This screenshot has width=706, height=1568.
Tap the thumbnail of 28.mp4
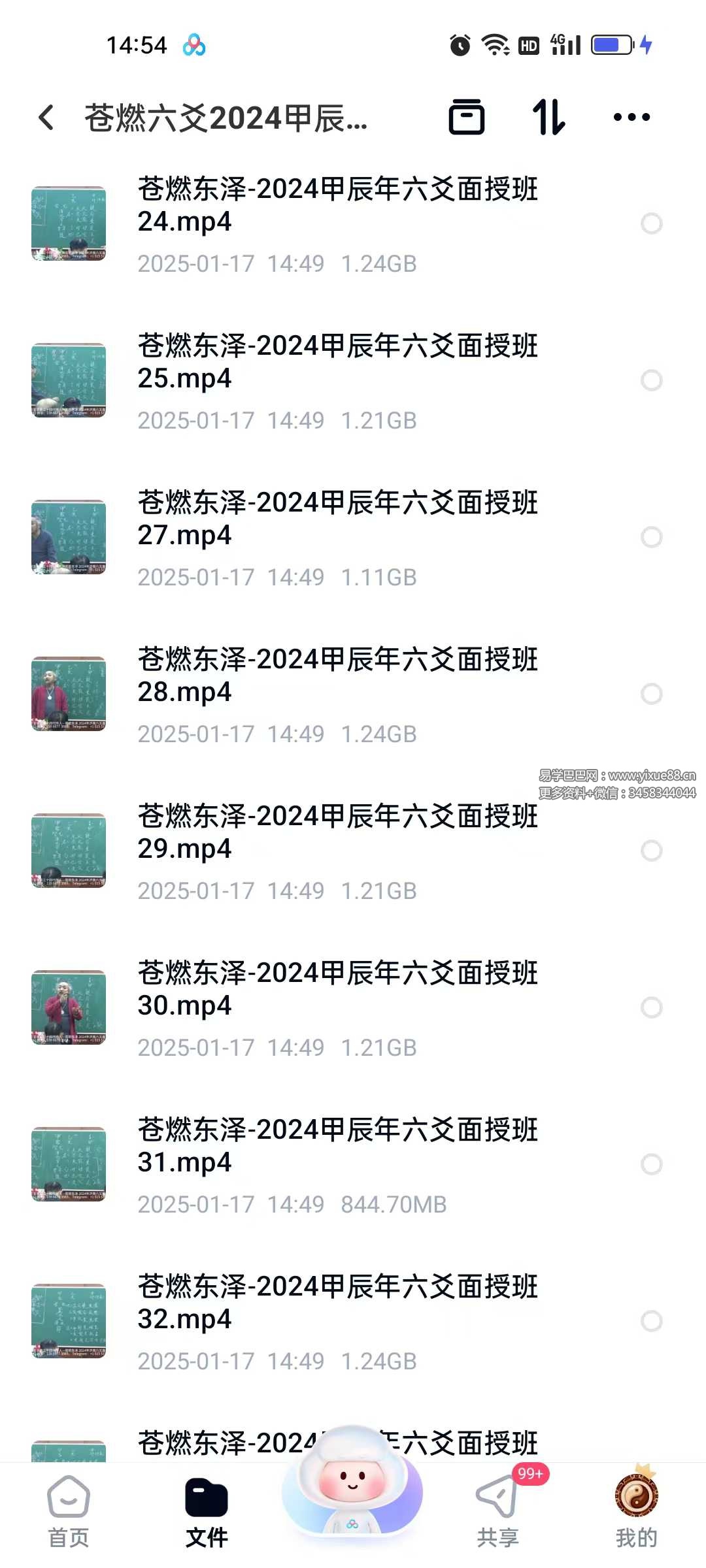(x=69, y=694)
